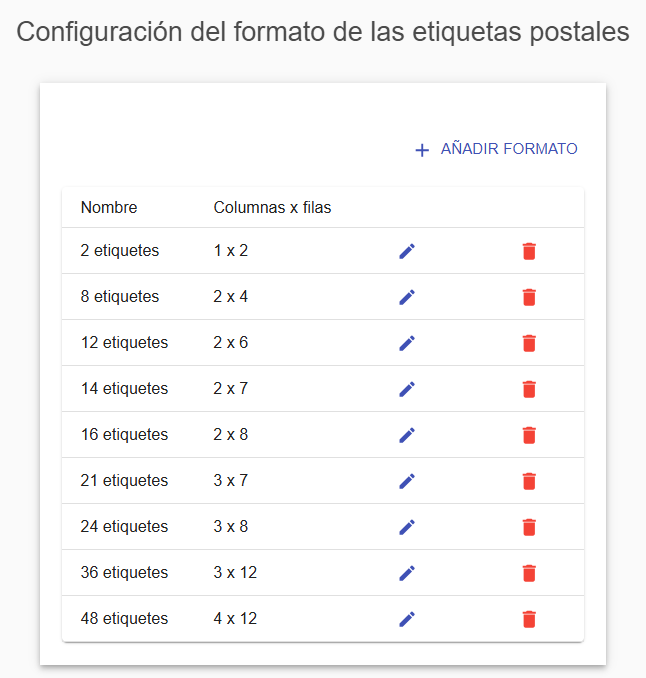Image resolution: width=646 pixels, height=678 pixels.
Task: Delete the 48 etiquetes format
Action: tap(529, 619)
